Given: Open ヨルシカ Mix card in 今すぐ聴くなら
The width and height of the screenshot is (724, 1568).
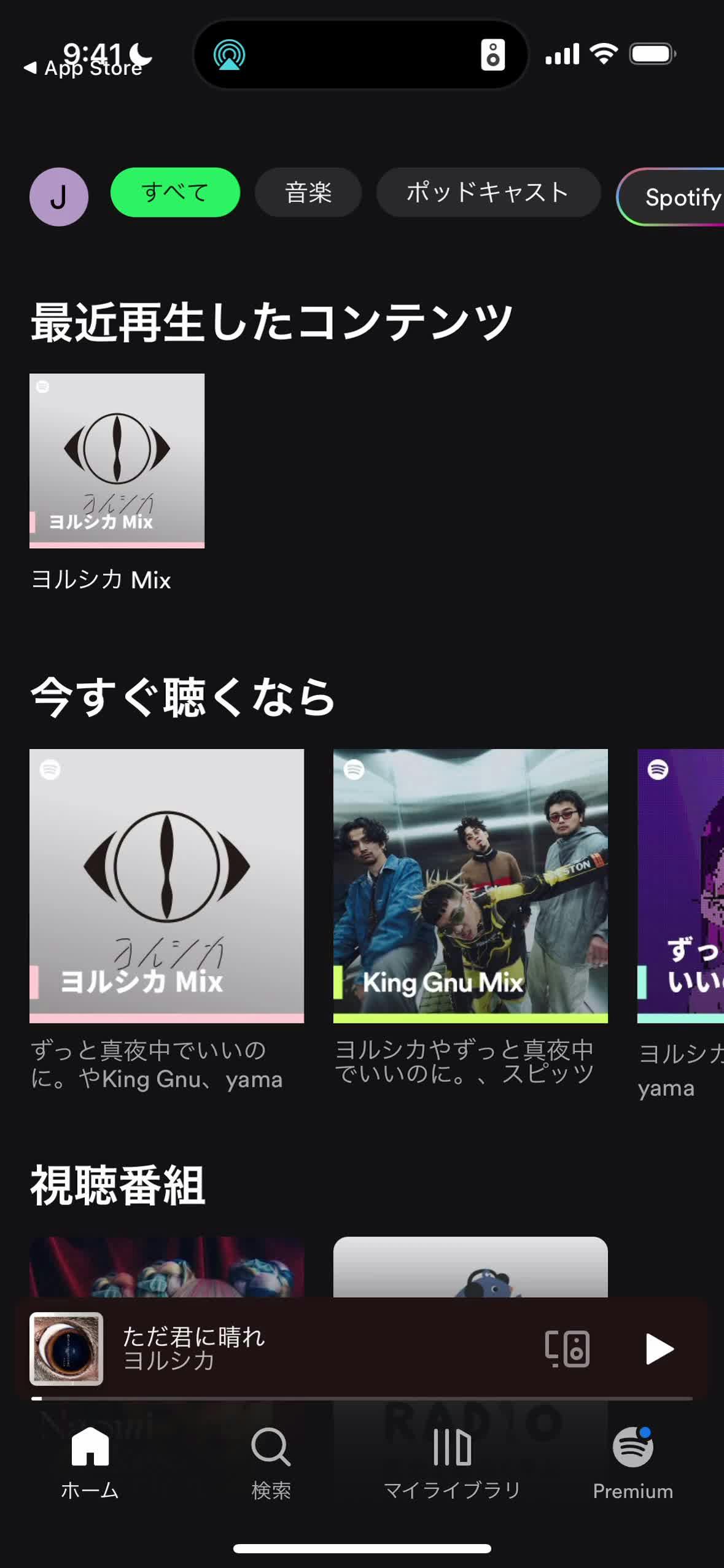Looking at the screenshot, I should (166, 885).
